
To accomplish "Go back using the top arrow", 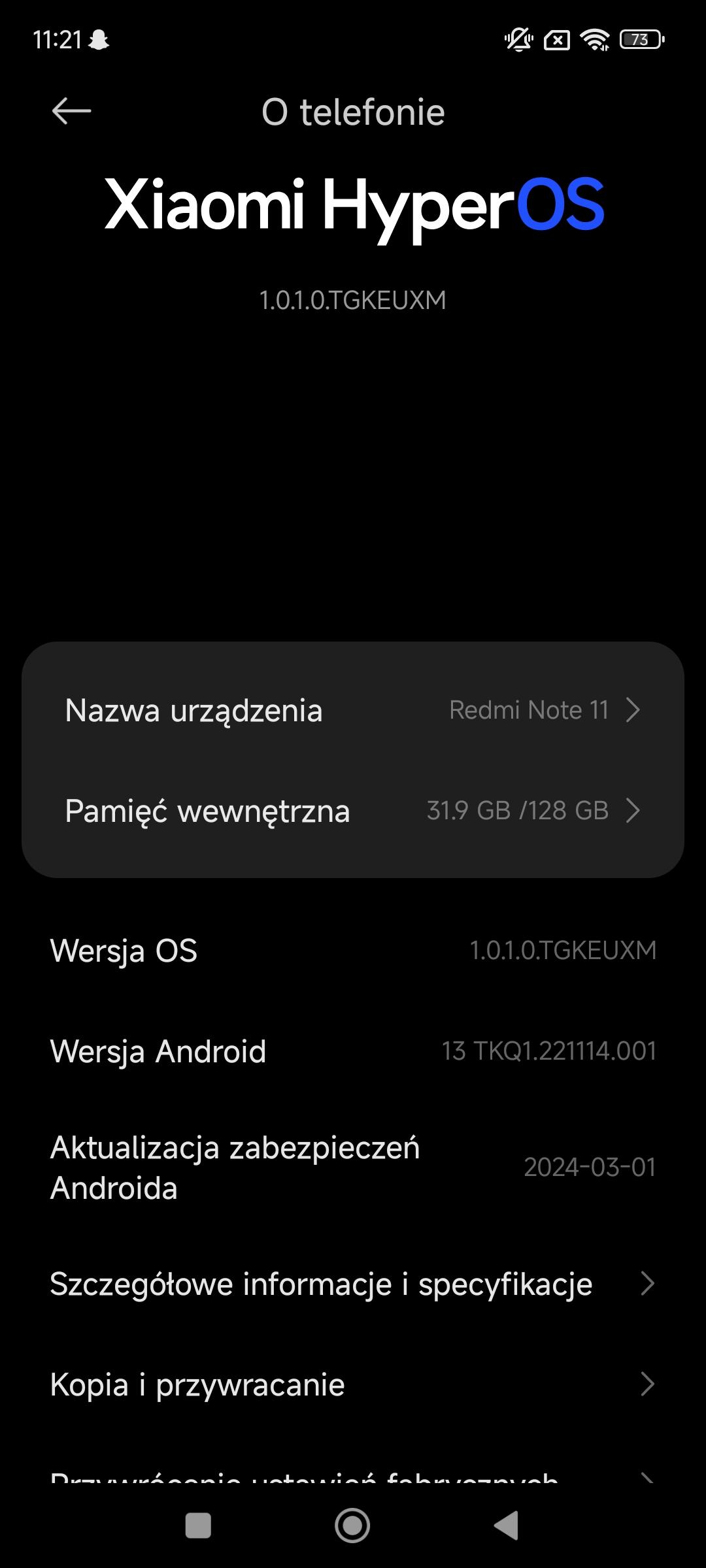I will click(71, 111).
